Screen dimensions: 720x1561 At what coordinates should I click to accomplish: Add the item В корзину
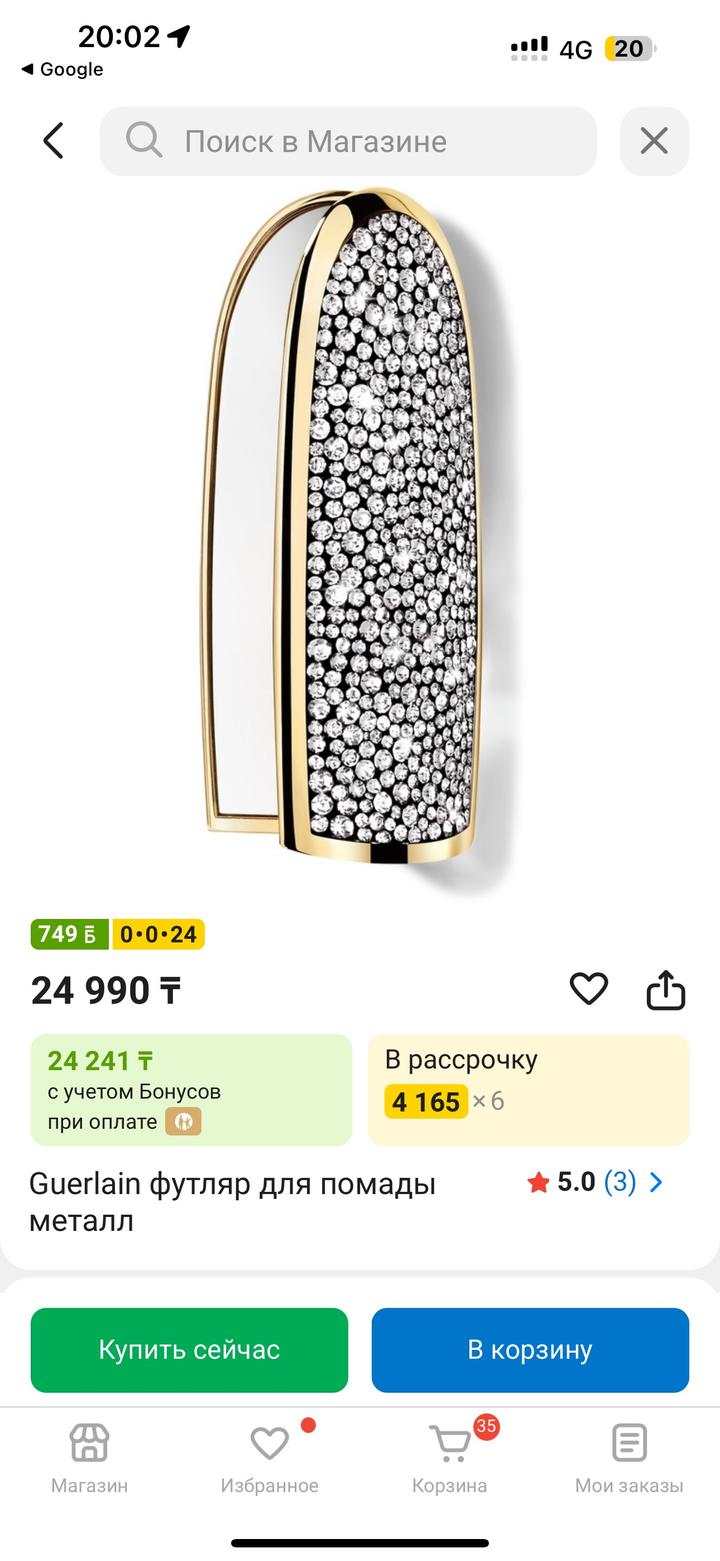(530, 1350)
